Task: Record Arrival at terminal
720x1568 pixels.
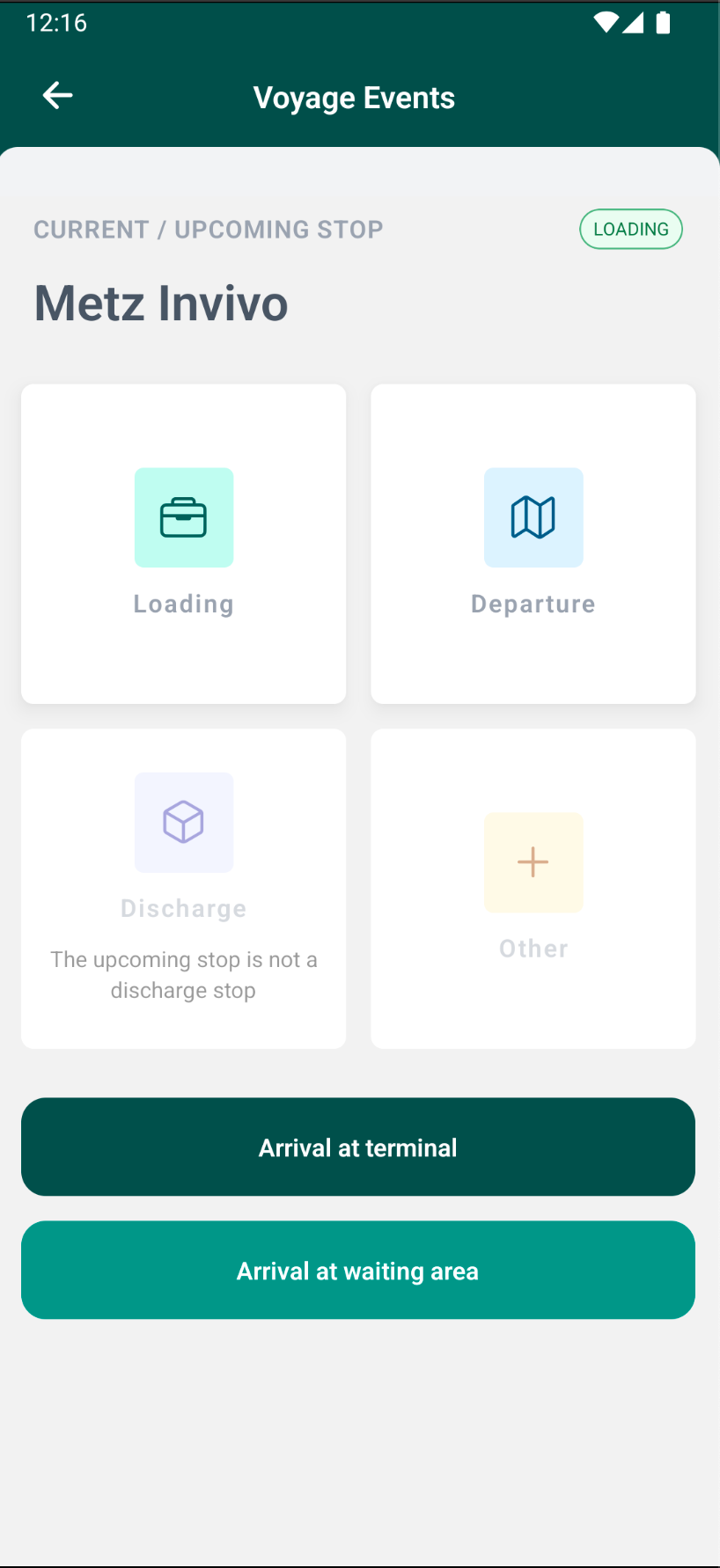Action: pyautogui.click(x=358, y=1147)
